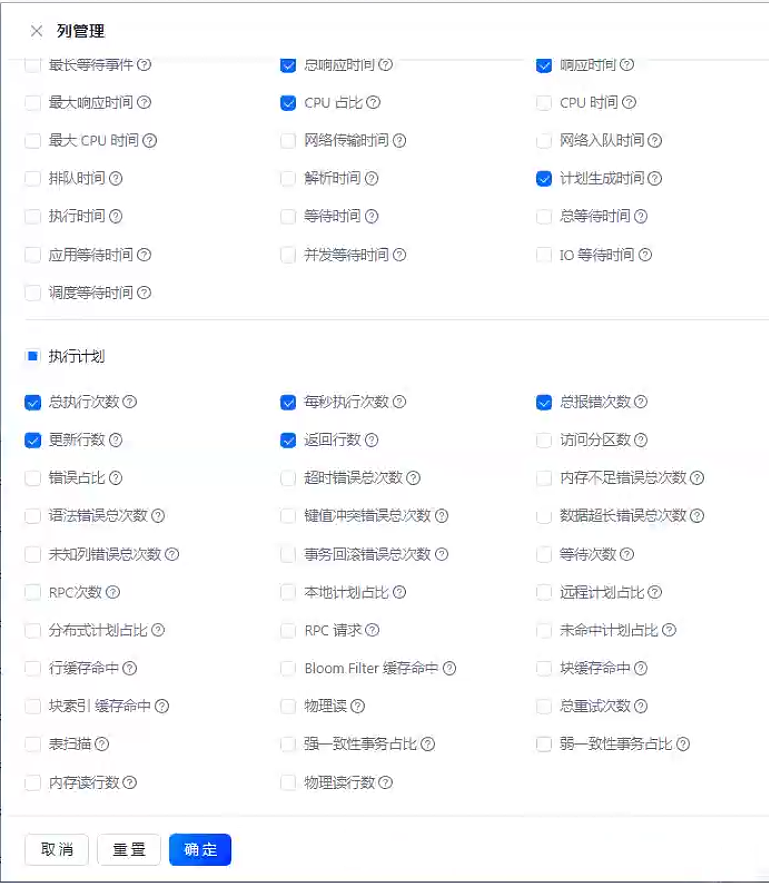The width and height of the screenshot is (769, 883).
Task: Close the 列管理 panel
Action: 36,31
